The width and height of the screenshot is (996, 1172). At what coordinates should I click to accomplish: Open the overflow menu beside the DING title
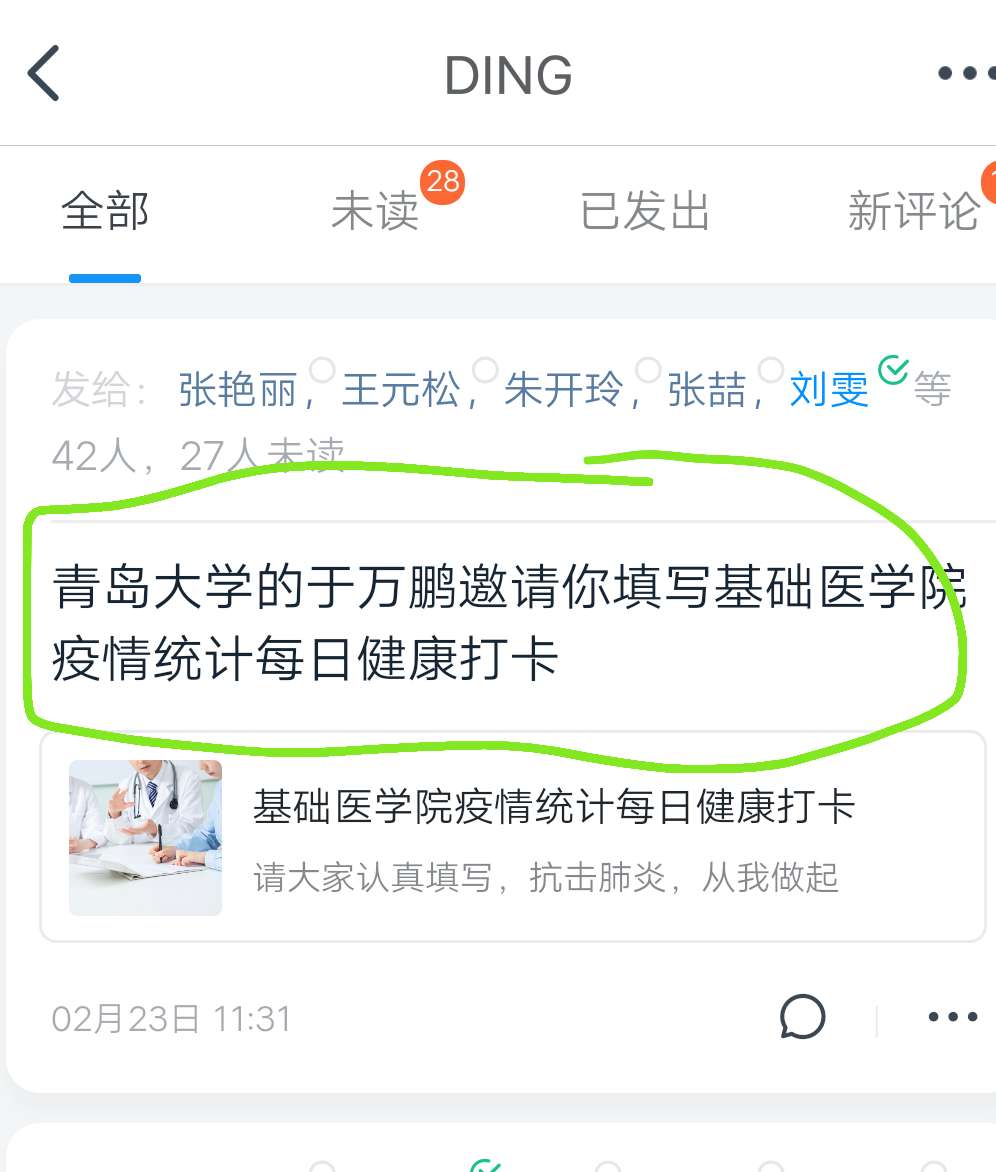pyautogui.click(x=964, y=74)
